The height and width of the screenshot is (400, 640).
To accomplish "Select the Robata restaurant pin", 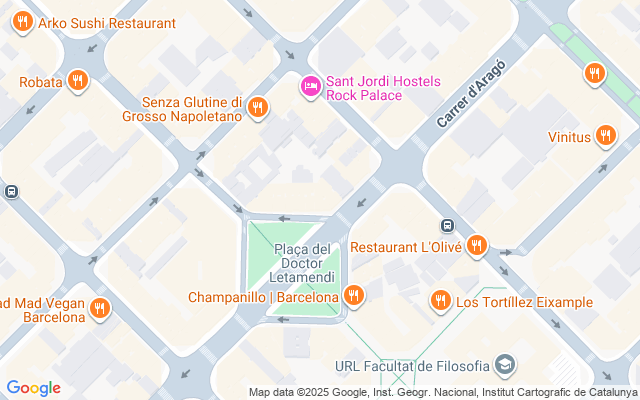I will click(x=78, y=81).
